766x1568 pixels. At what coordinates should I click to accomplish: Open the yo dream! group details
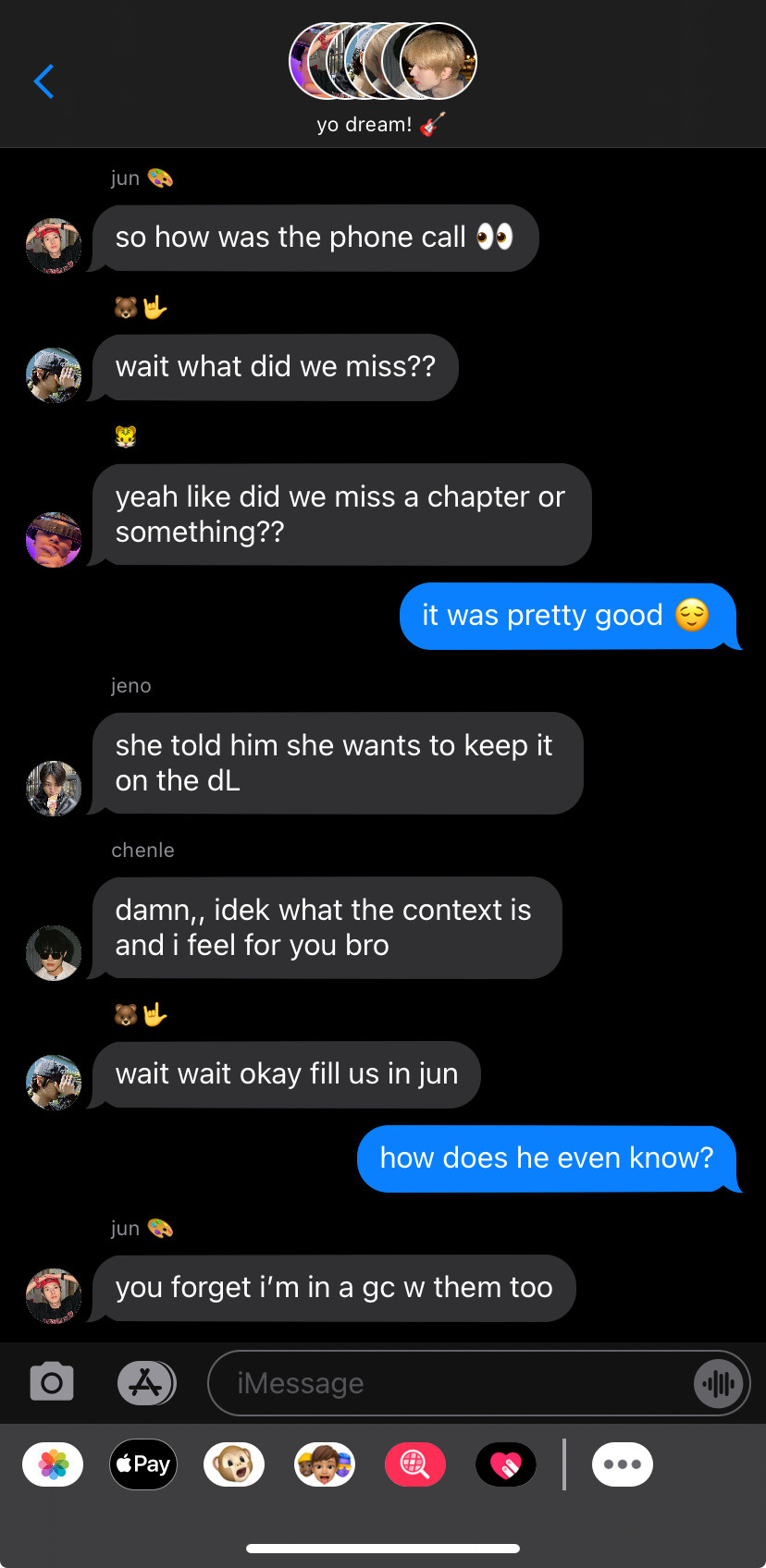click(381, 80)
